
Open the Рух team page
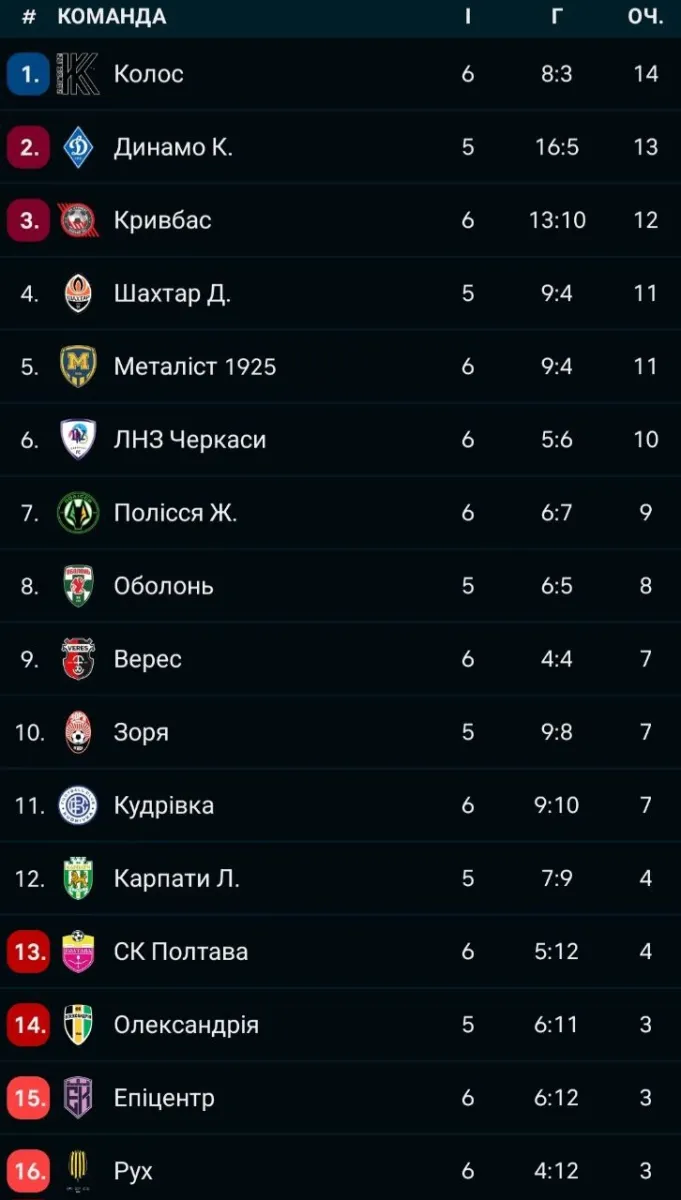coord(133,1170)
